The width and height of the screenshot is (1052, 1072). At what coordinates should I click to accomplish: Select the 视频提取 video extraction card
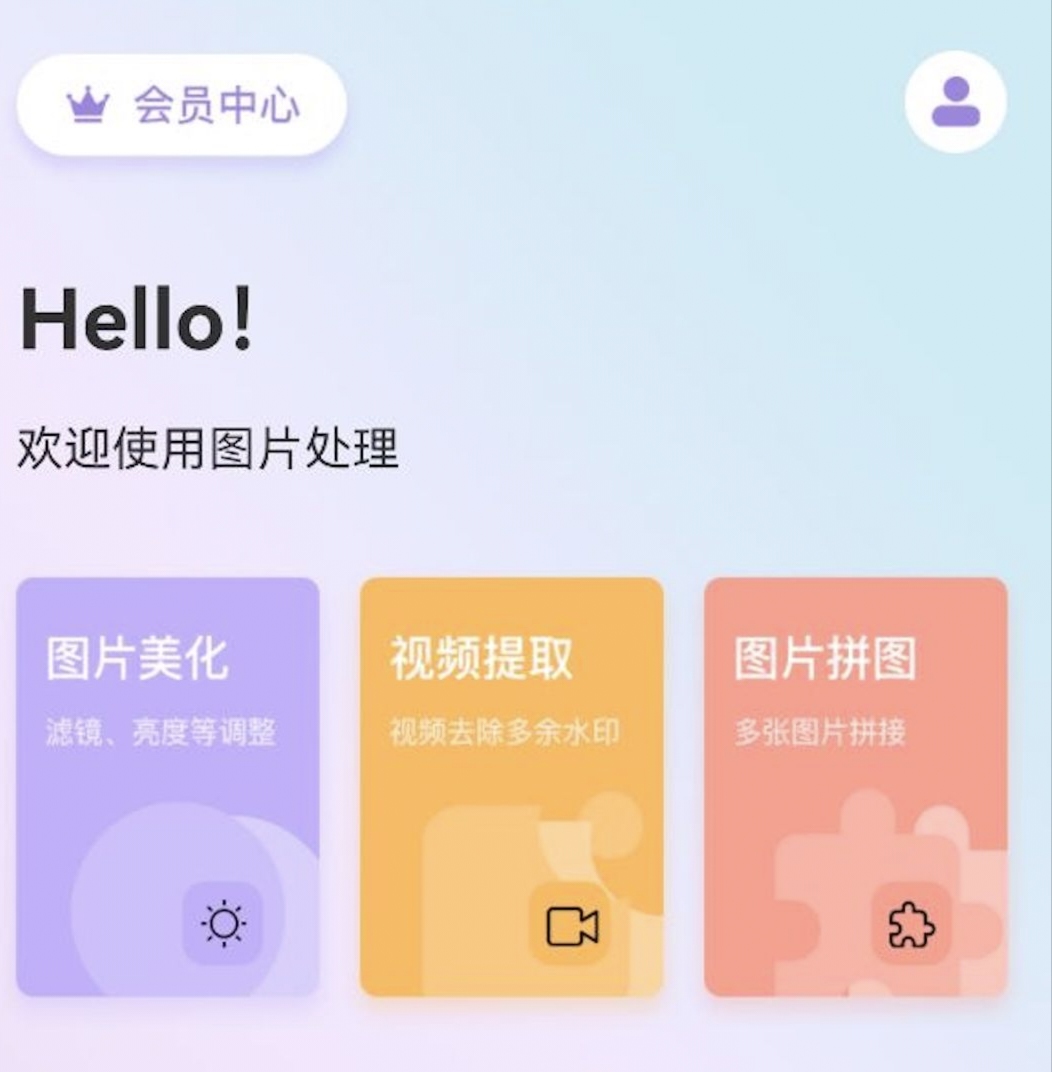(511, 786)
